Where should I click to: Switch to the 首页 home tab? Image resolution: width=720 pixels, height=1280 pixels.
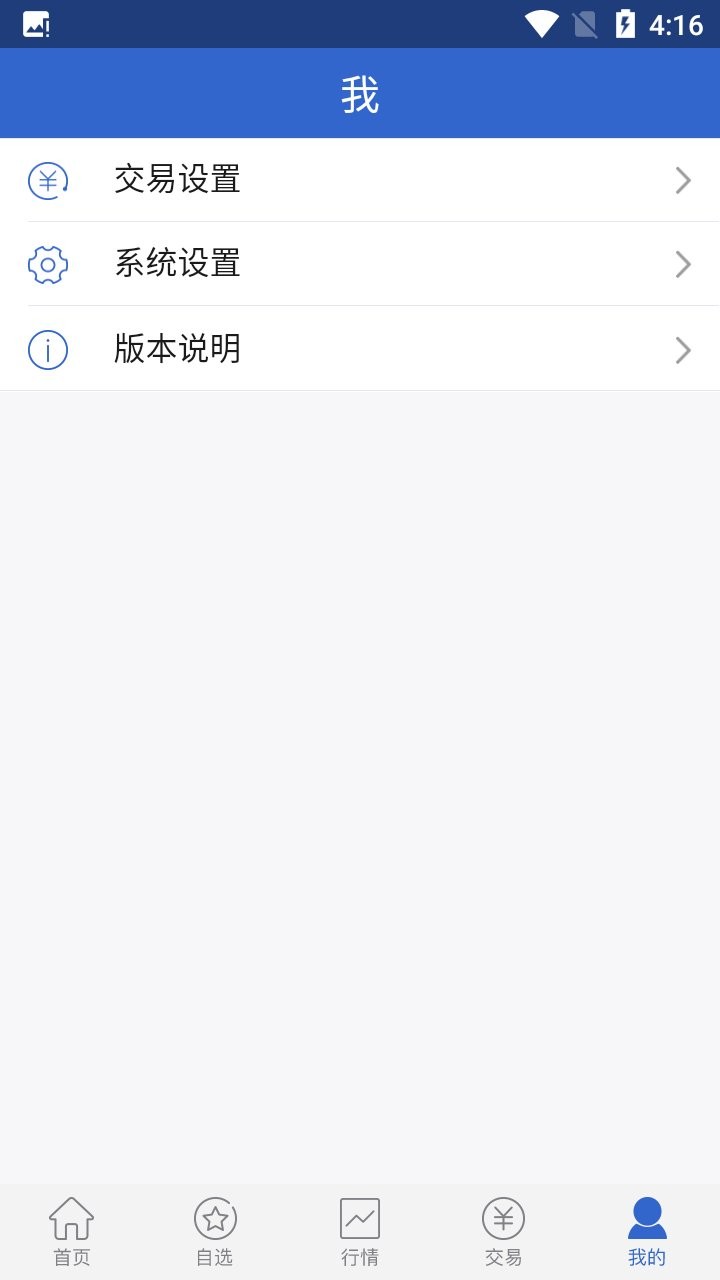pyautogui.click(x=72, y=1232)
